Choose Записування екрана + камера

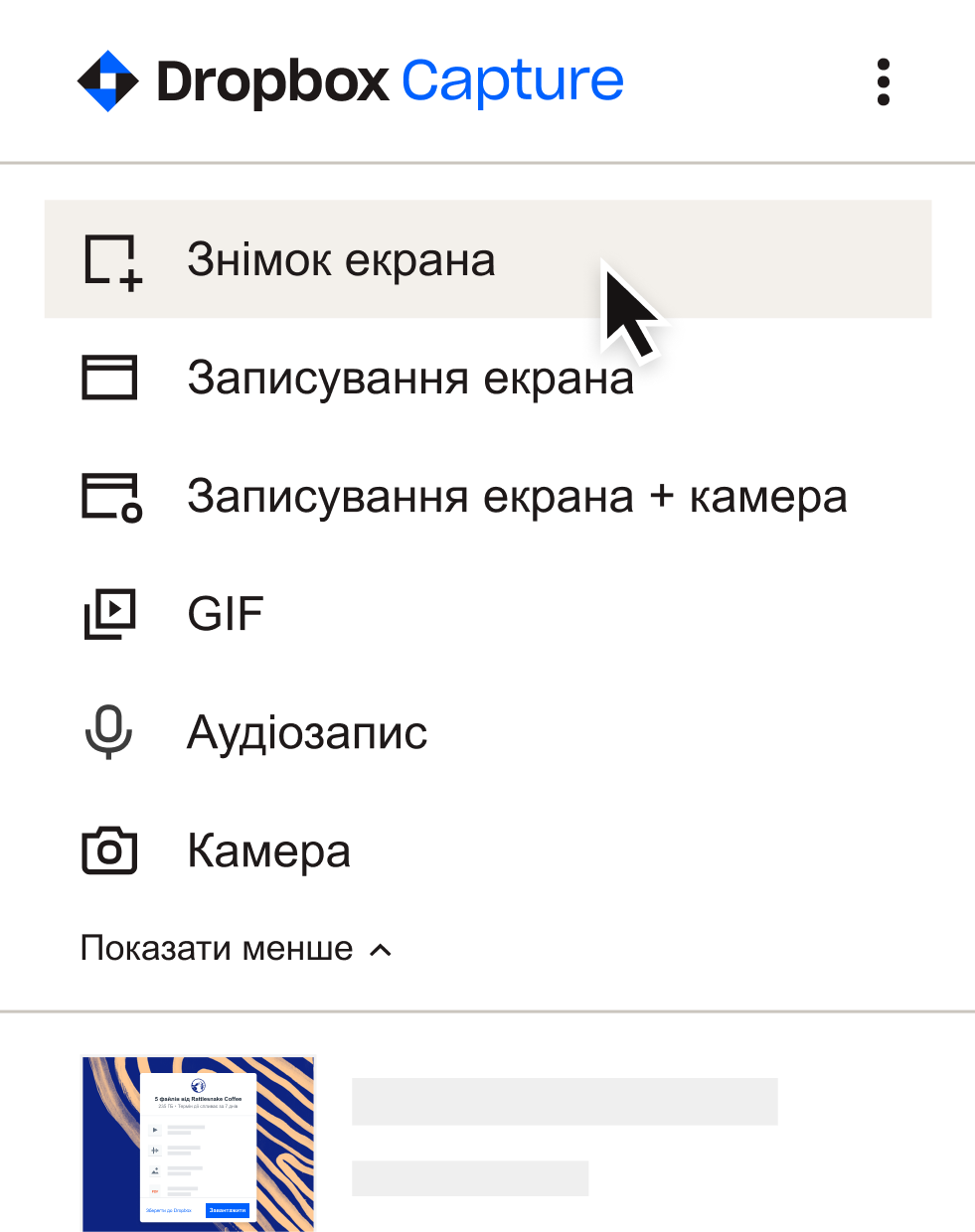(516, 497)
